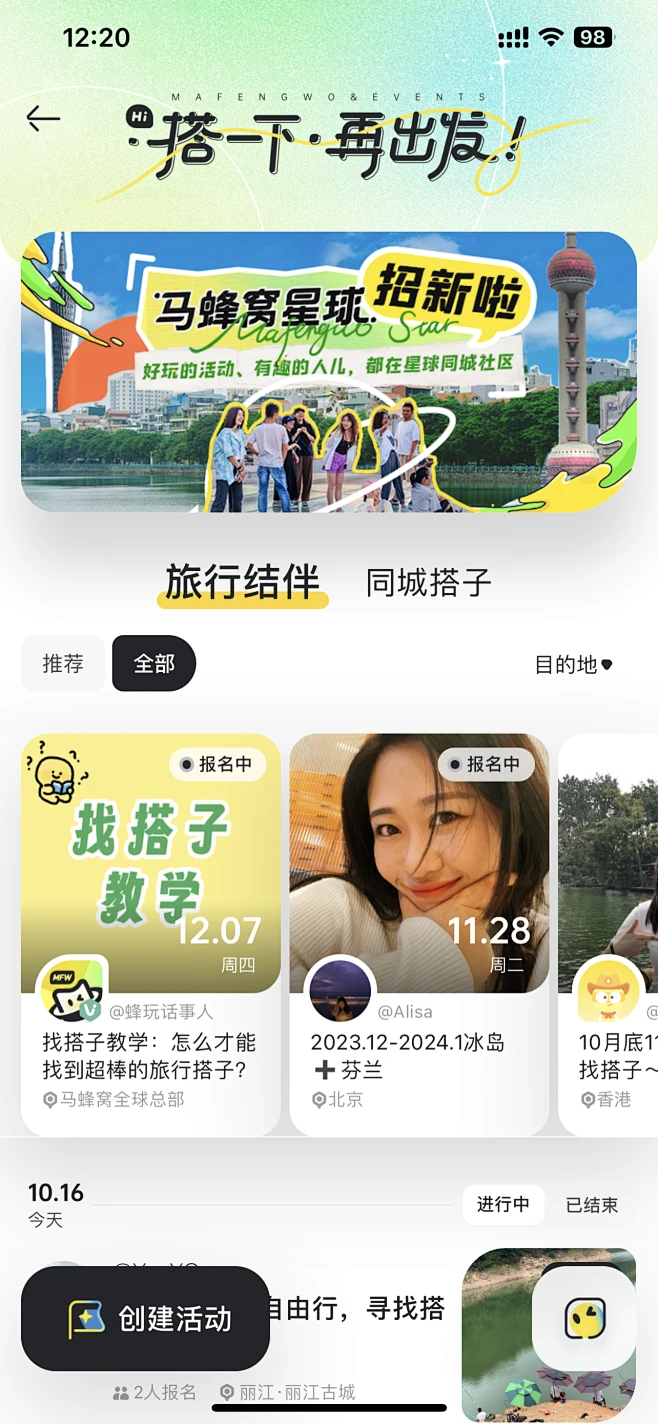658x1424 pixels.
Task: Select the 旅行结伴 tab
Action: tap(242, 583)
